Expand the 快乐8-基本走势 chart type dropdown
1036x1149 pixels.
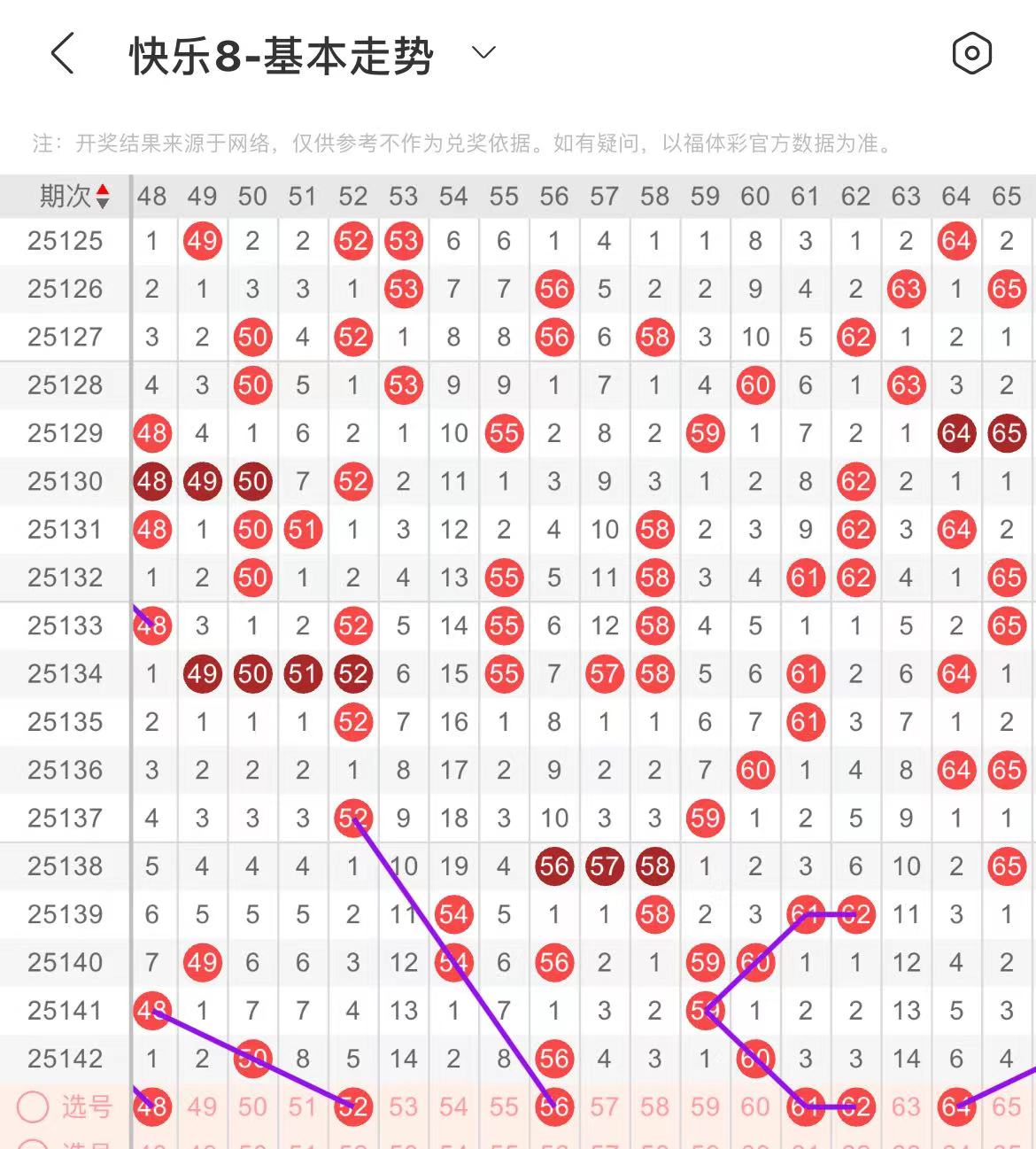click(483, 53)
